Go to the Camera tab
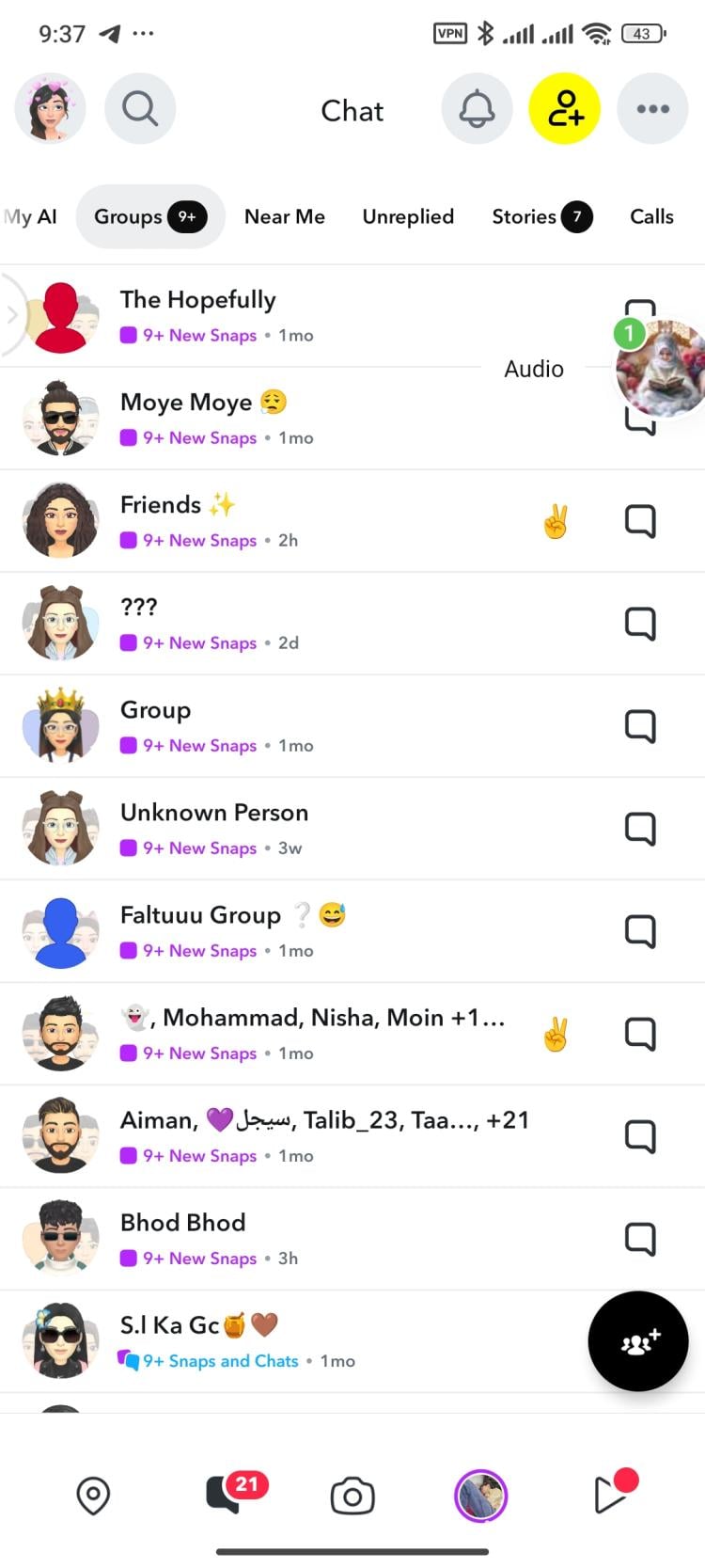Image resolution: width=705 pixels, height=1568 pixels. [x=352, y=1496]
